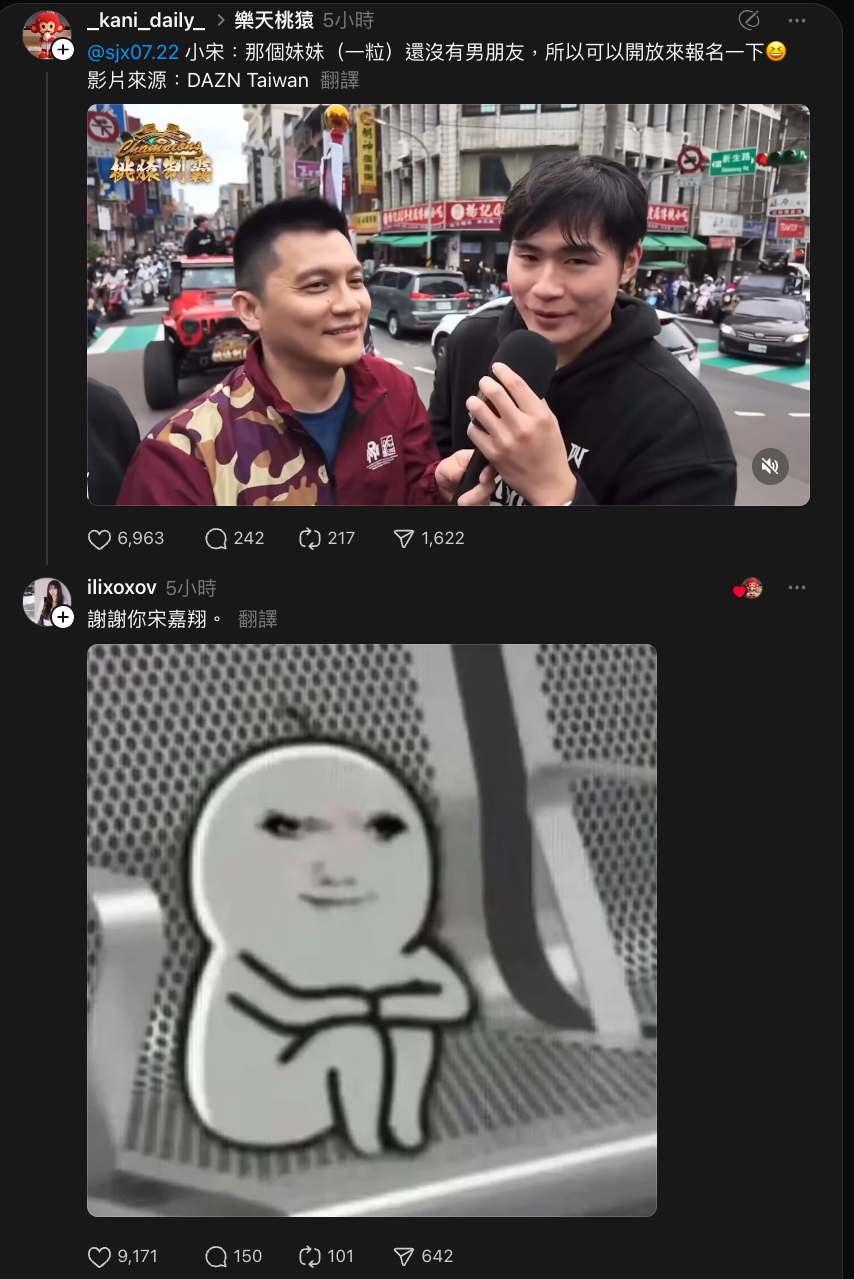Image resolution: width=854 pixels, height=1279 pixels.
Task: Follow _kani_daily_ via avatar plus
Action: coord(63,50)
